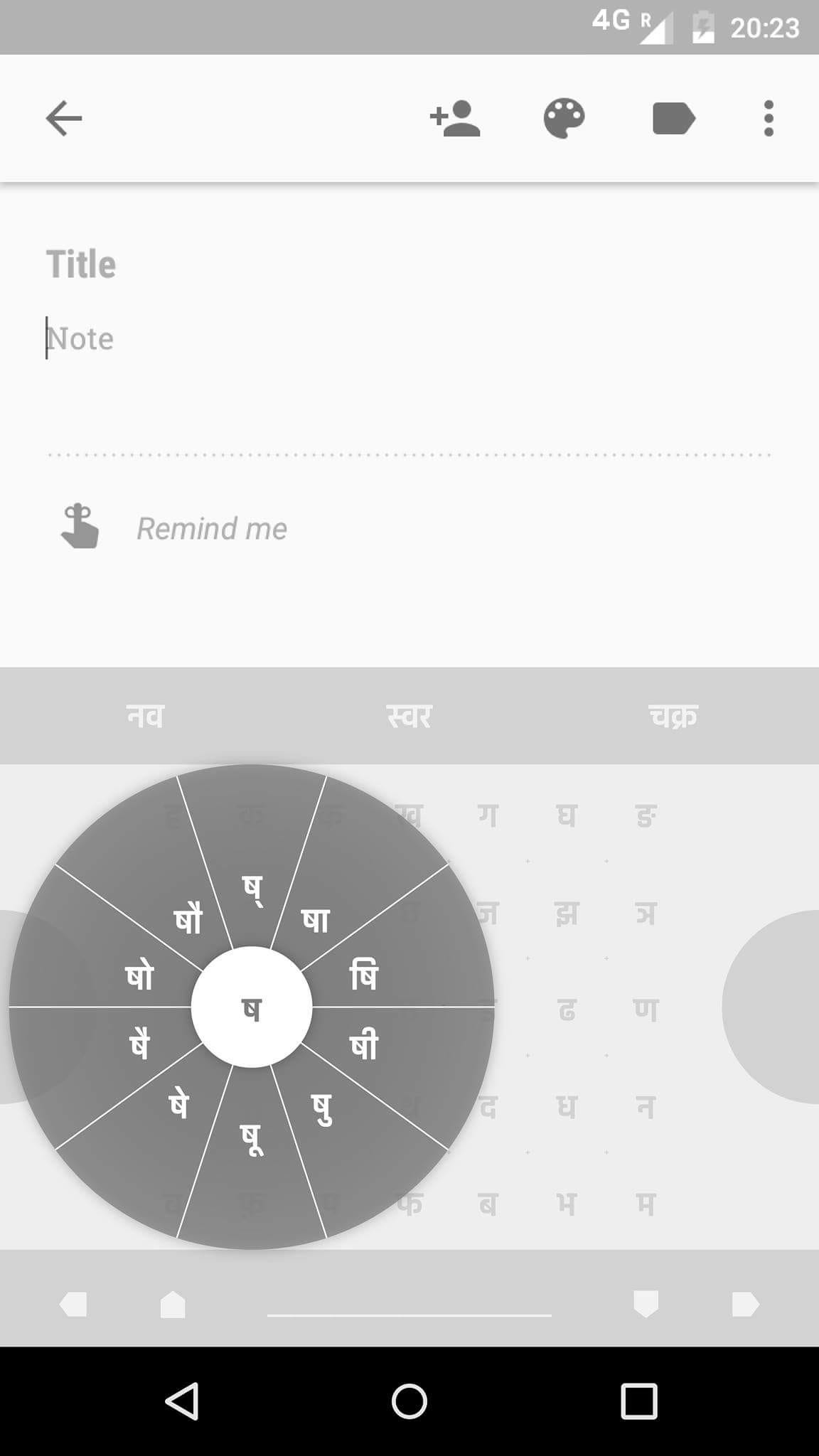Choose षो from the vowel wheel
The image size is (819, 1456).
click(x=139, y=975)
